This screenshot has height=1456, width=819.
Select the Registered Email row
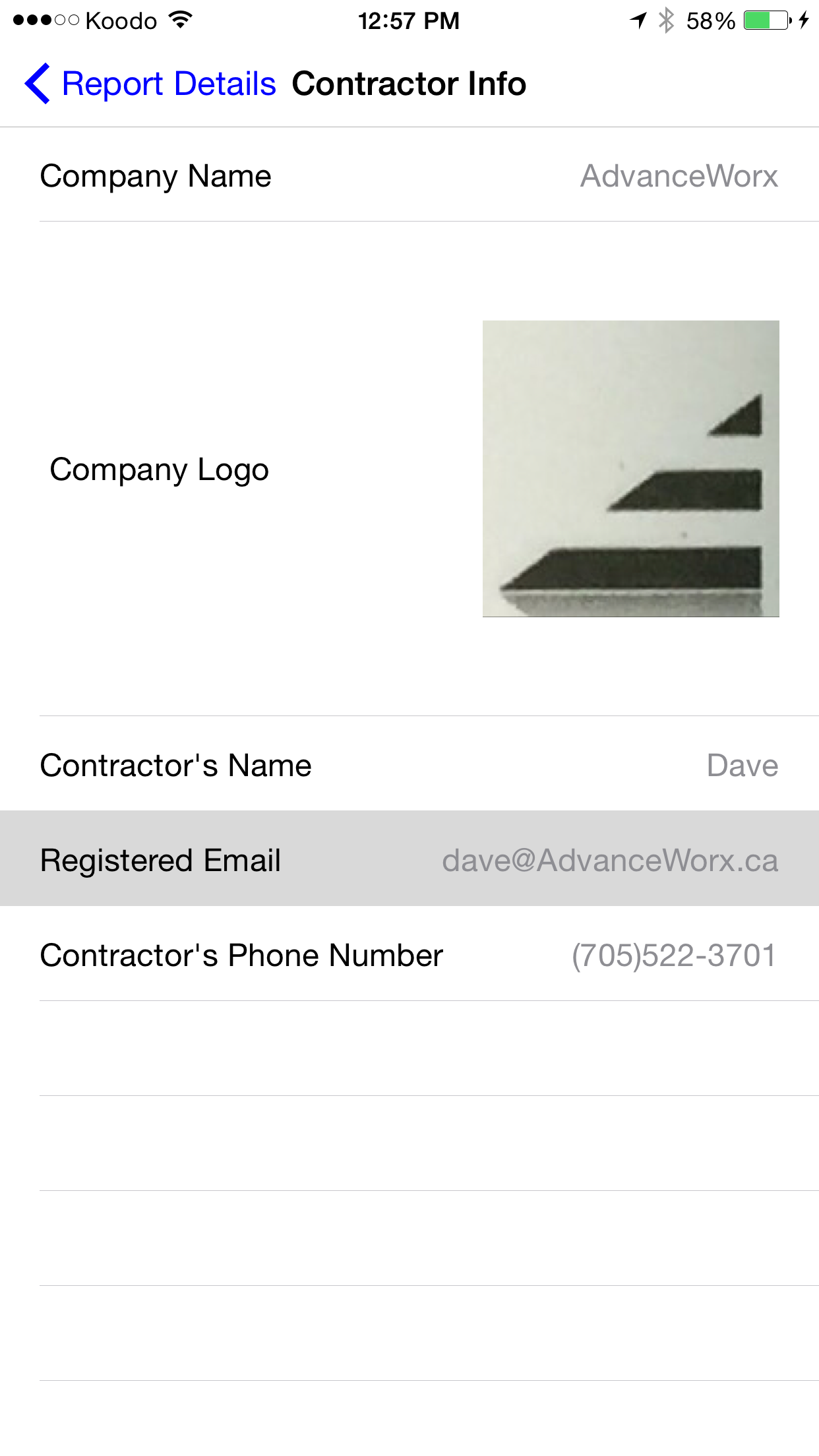pos(409,859)
